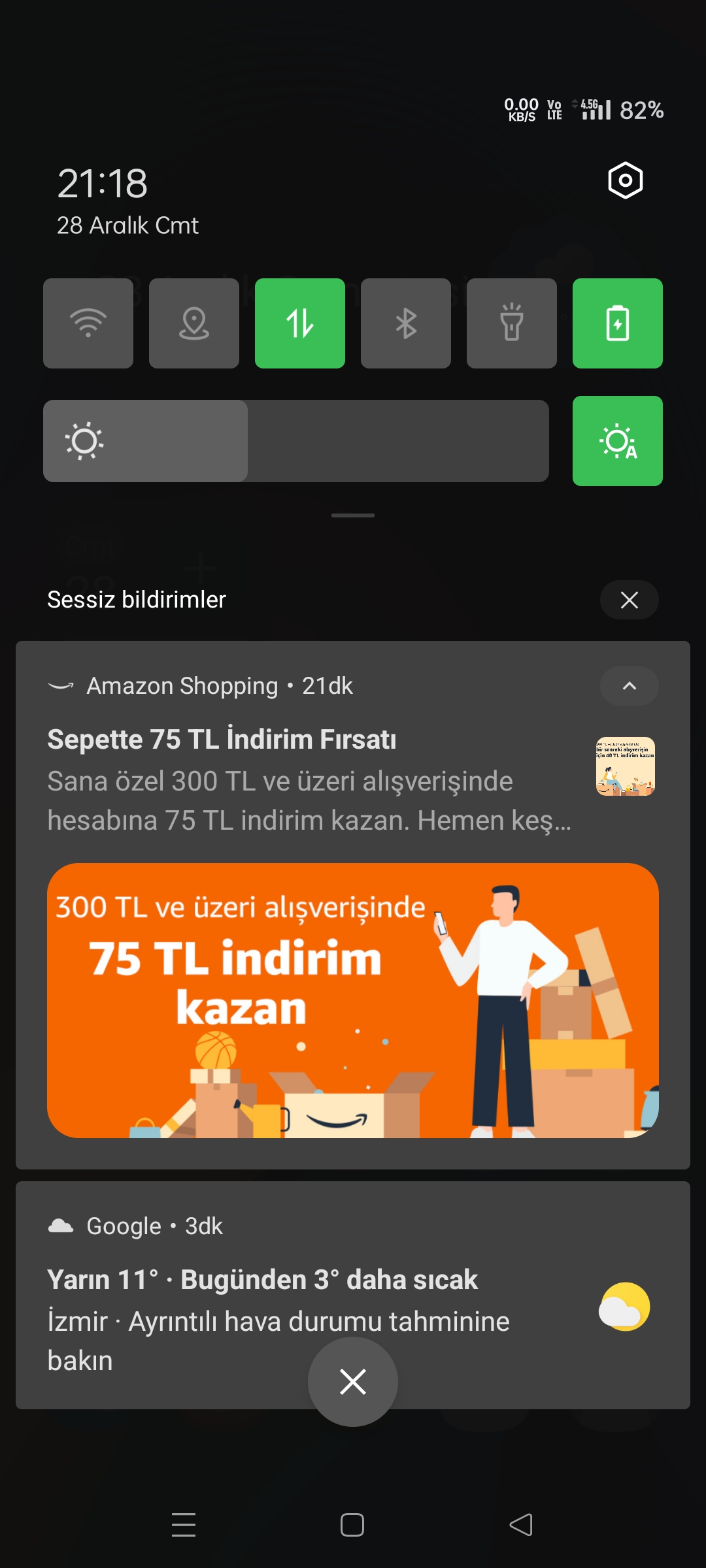The width and height of the screenshot is (706, 1568).
Task: Enable Bluetooth
Action: (406, 323)
